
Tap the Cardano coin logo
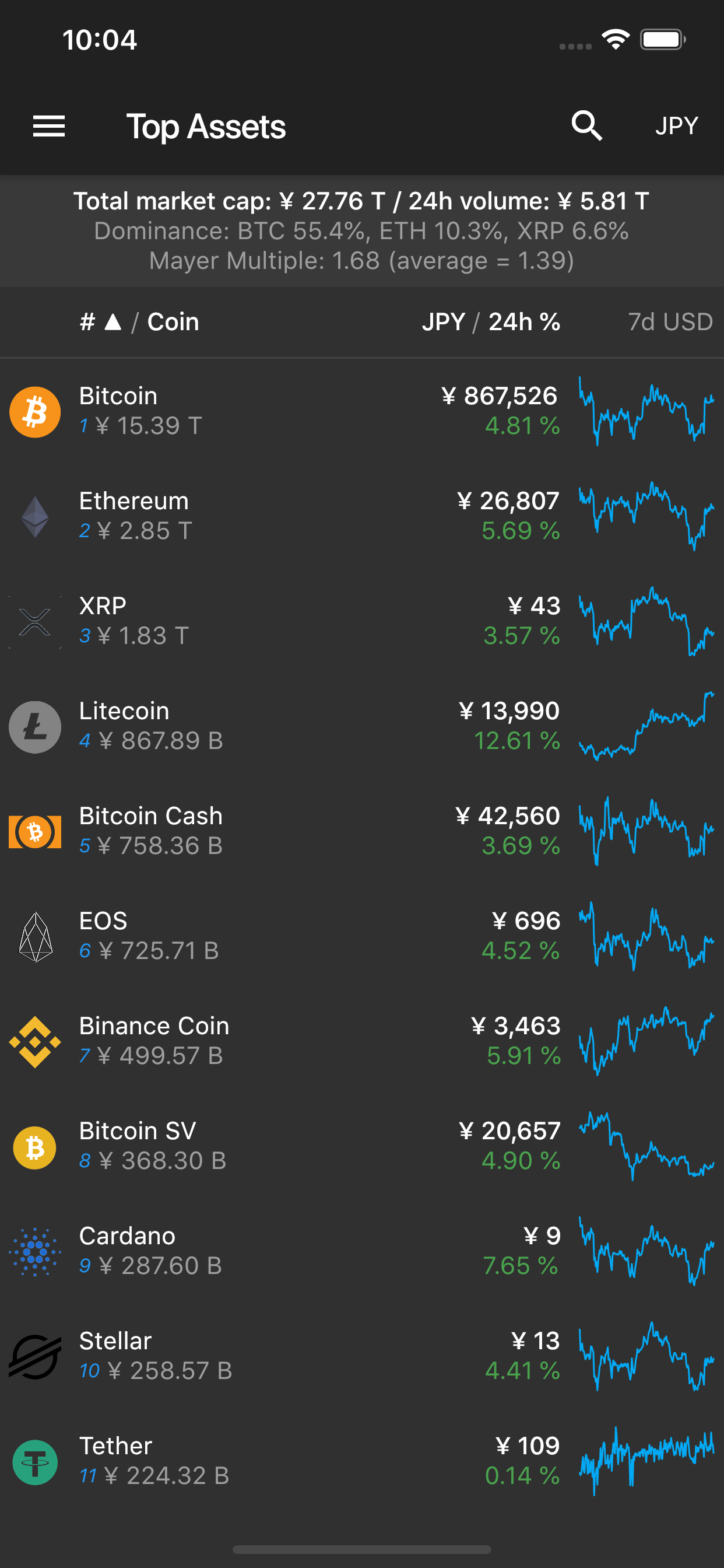pos(34,1252)
